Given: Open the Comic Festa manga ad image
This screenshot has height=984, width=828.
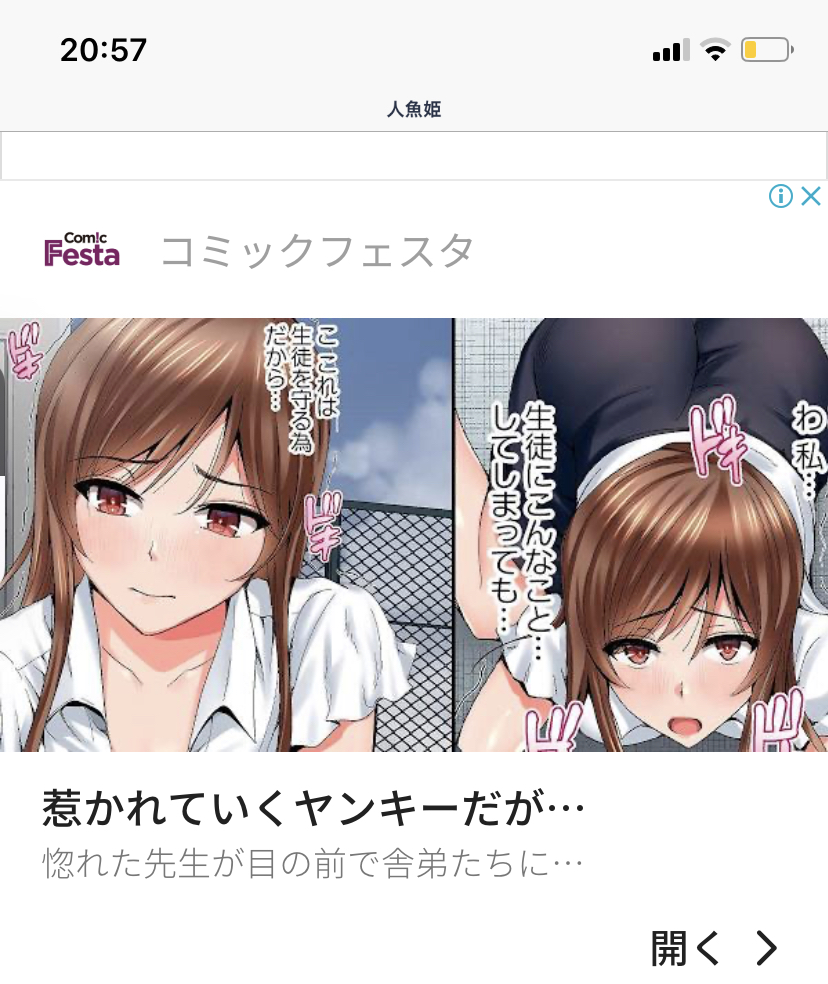Looking at the screenshot, I should (414, 534).
